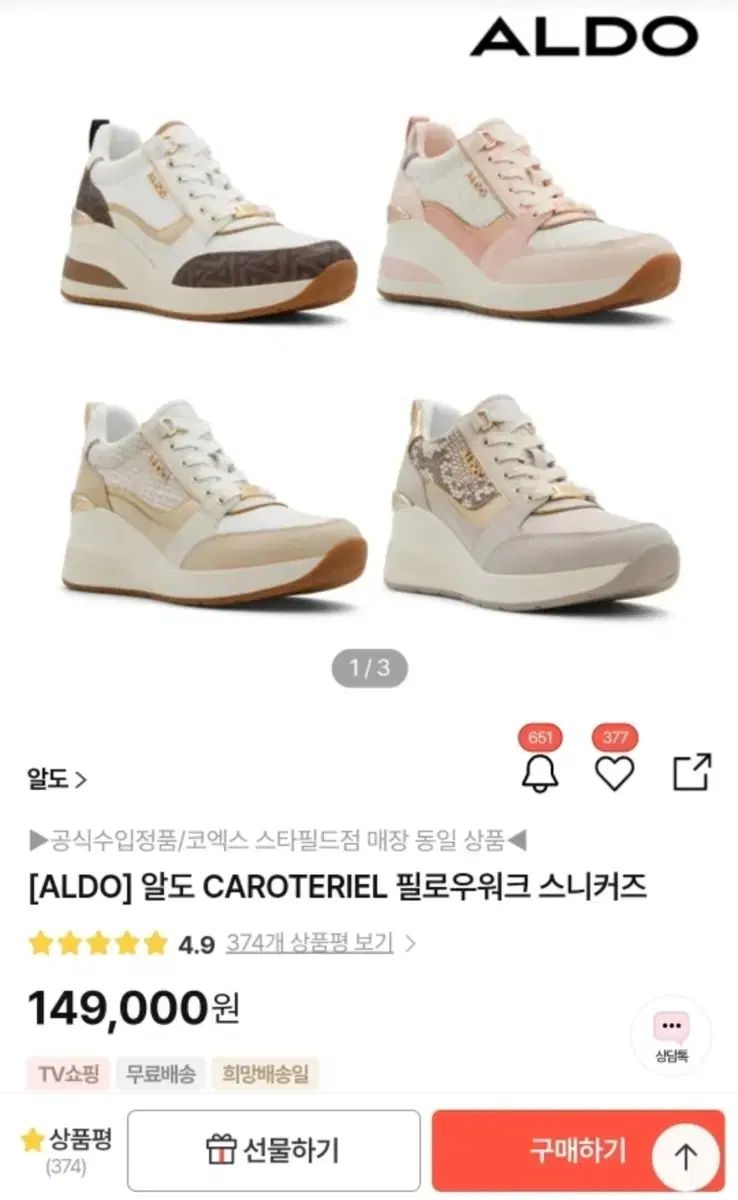
Task: Add the sneakers to wishlist heart
Action: click(x=614, y=773)
